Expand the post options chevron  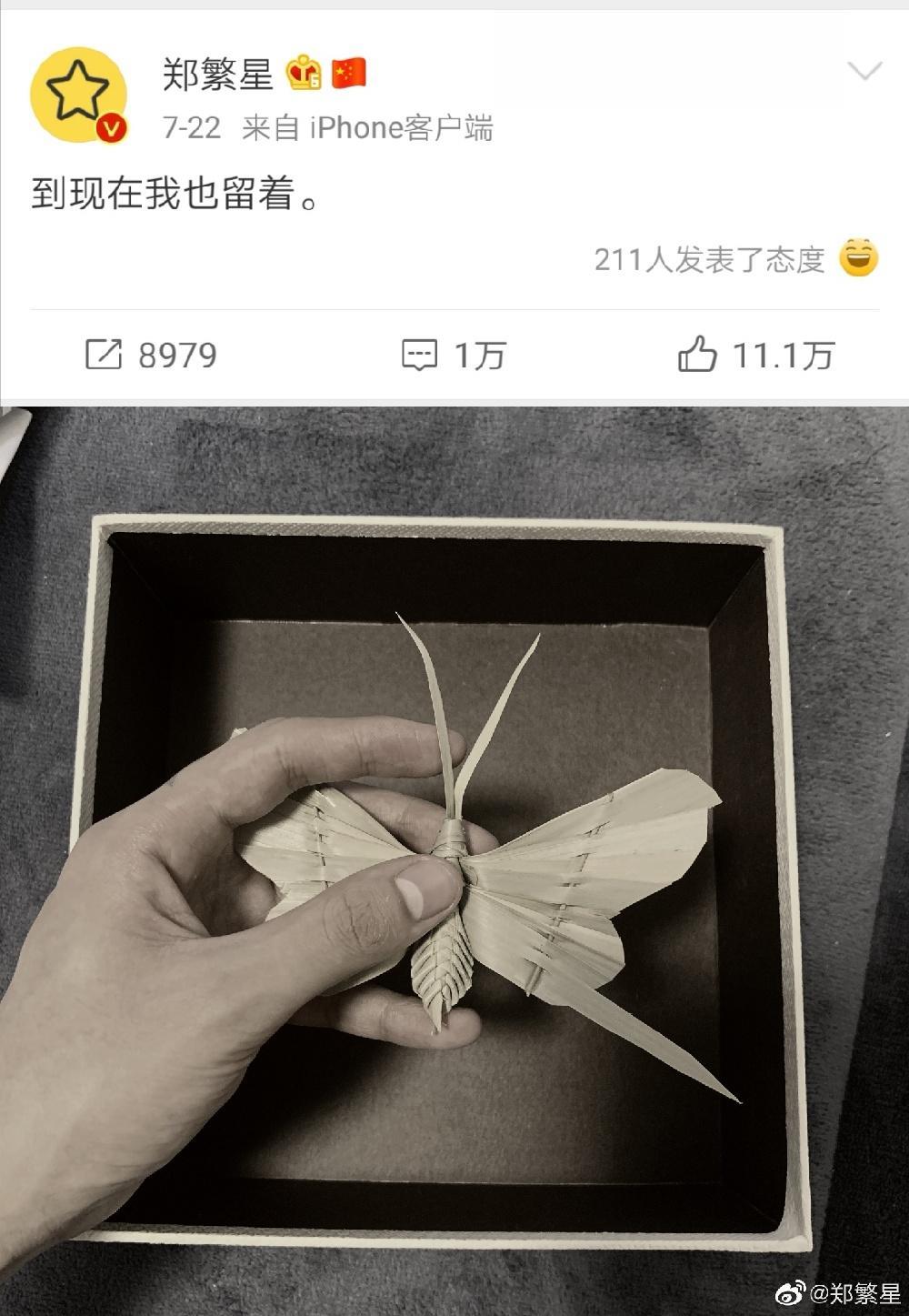(x=864, y=72)
